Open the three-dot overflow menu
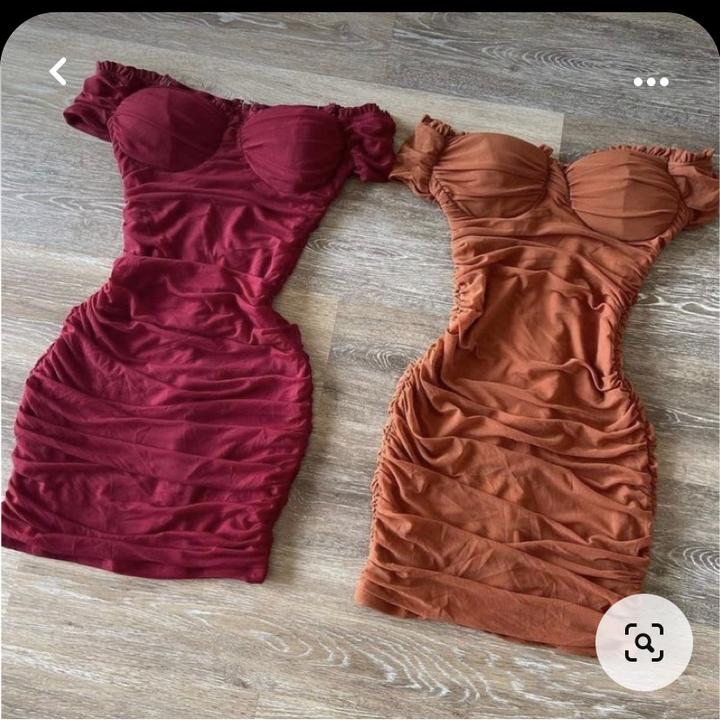The width and height of the screenshot is (720, 720). (651, 82)
